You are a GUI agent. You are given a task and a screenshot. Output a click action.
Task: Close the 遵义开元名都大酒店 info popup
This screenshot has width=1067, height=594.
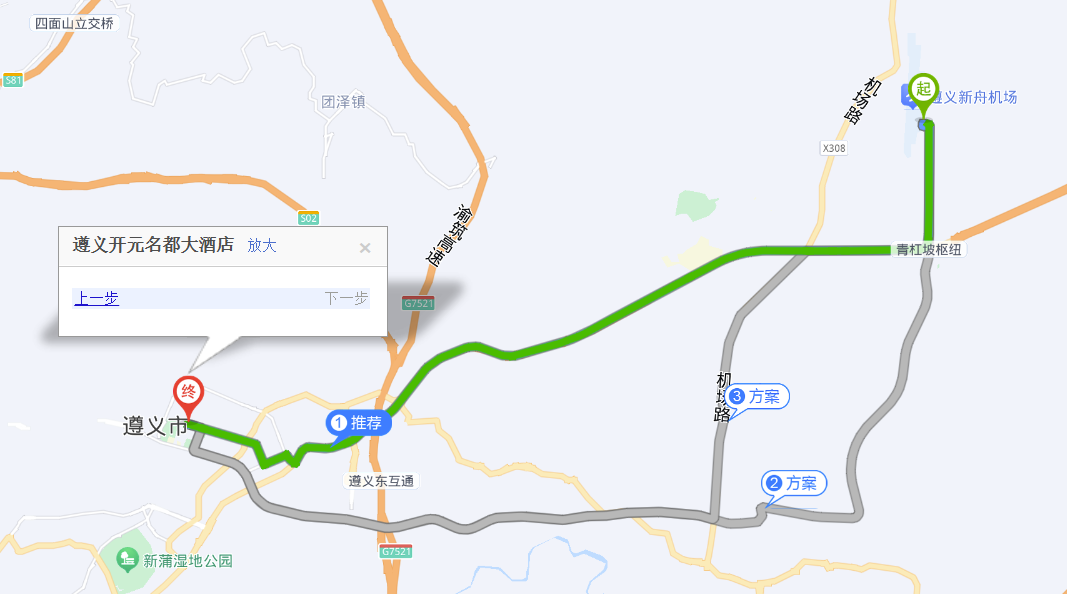click(365, 248)
